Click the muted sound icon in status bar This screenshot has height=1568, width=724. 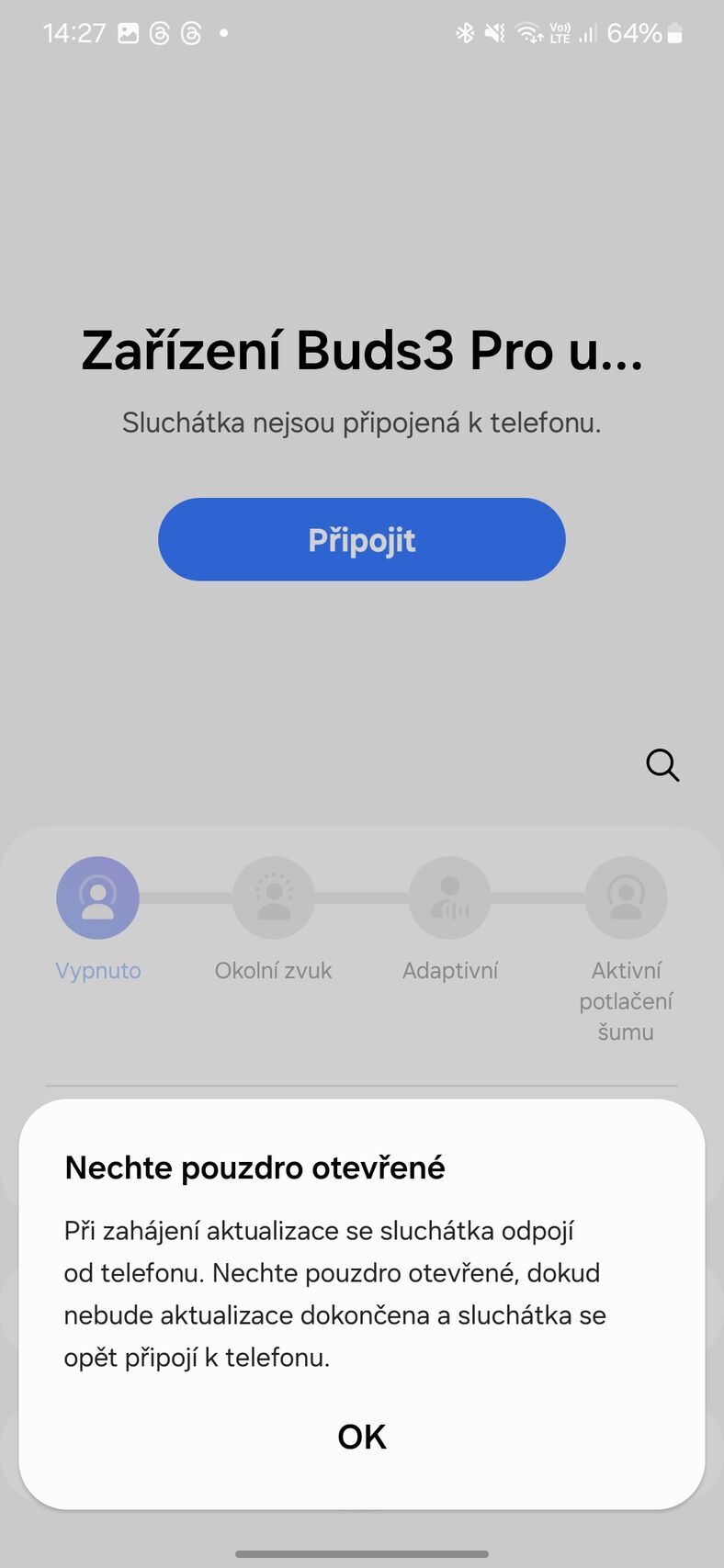(x=496, y=33)
